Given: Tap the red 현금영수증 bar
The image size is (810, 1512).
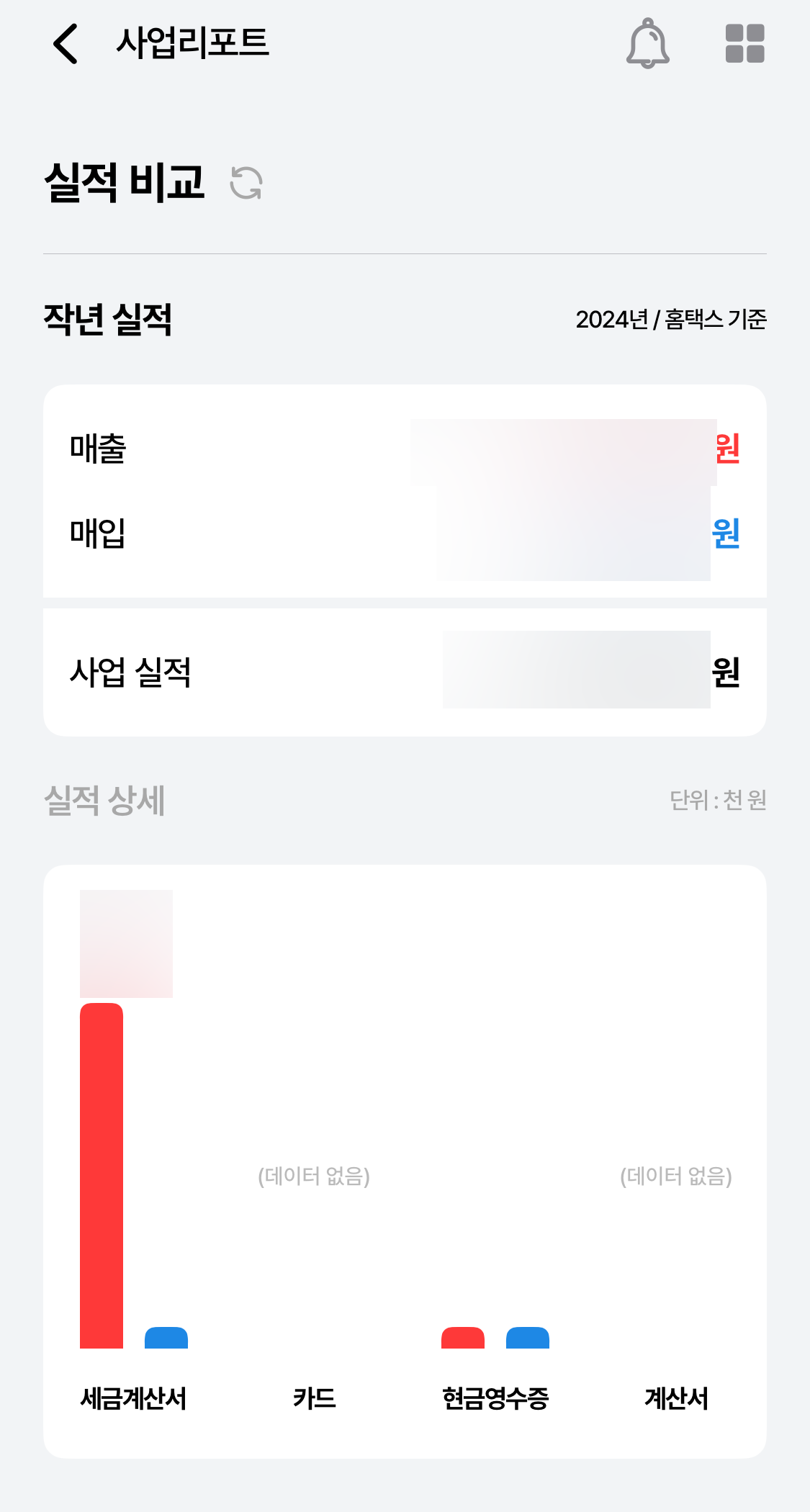Looking at the screenshot, I should 463,1336.
